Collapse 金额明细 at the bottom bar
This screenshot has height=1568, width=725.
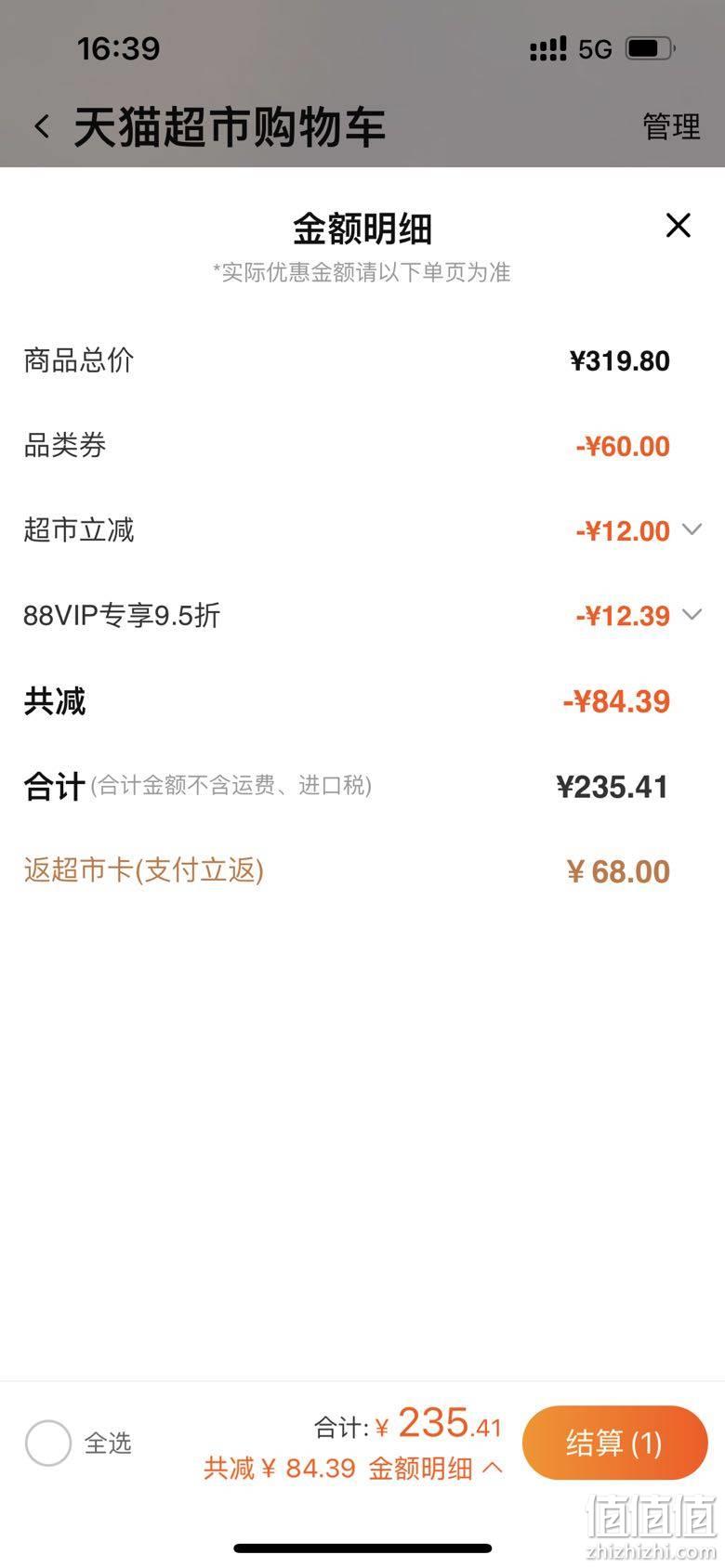[x=436, y=1468]
